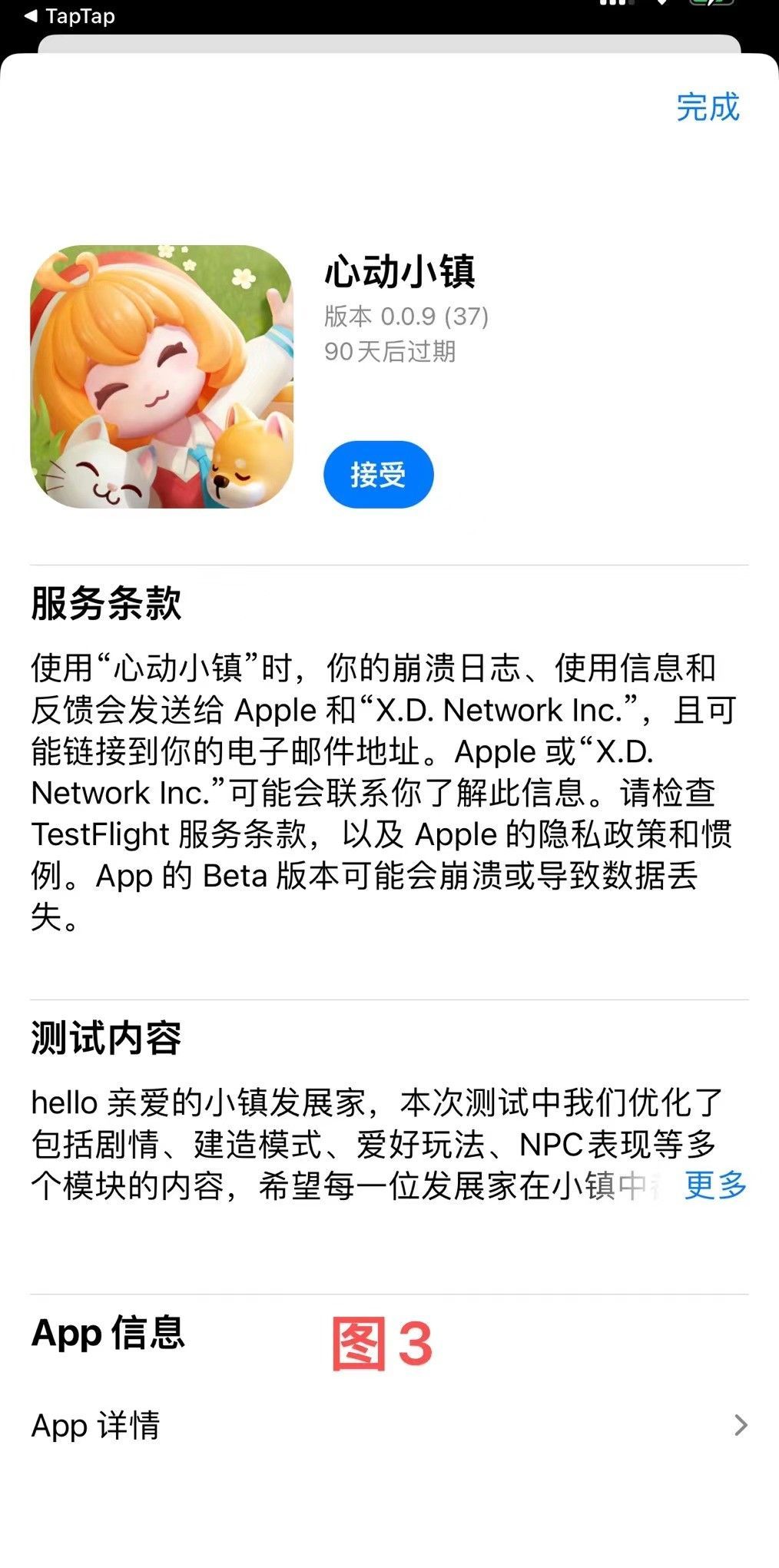Tap the App 信息 section header
Viewport: 779px width, 1568px height.
coord(108,1333)
